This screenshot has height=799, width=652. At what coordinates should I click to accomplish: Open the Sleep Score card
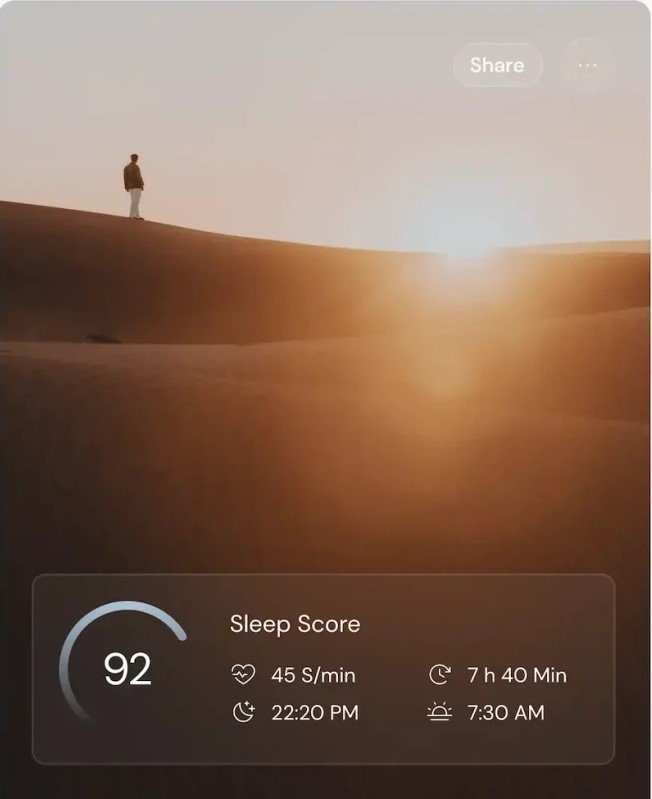tap(323, 668)
